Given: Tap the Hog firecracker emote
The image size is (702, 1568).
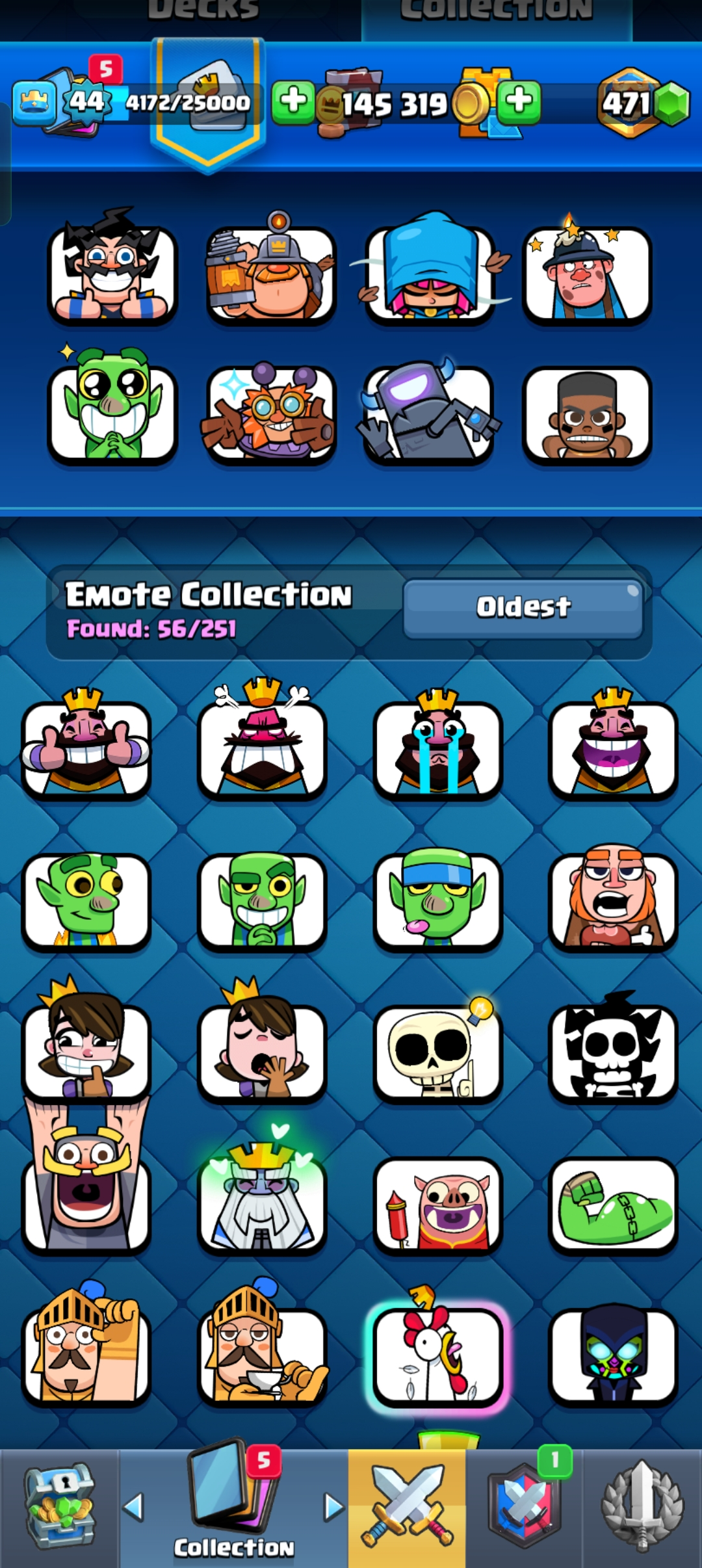Looking at the screenshot, I should (x=437, y=1204).
